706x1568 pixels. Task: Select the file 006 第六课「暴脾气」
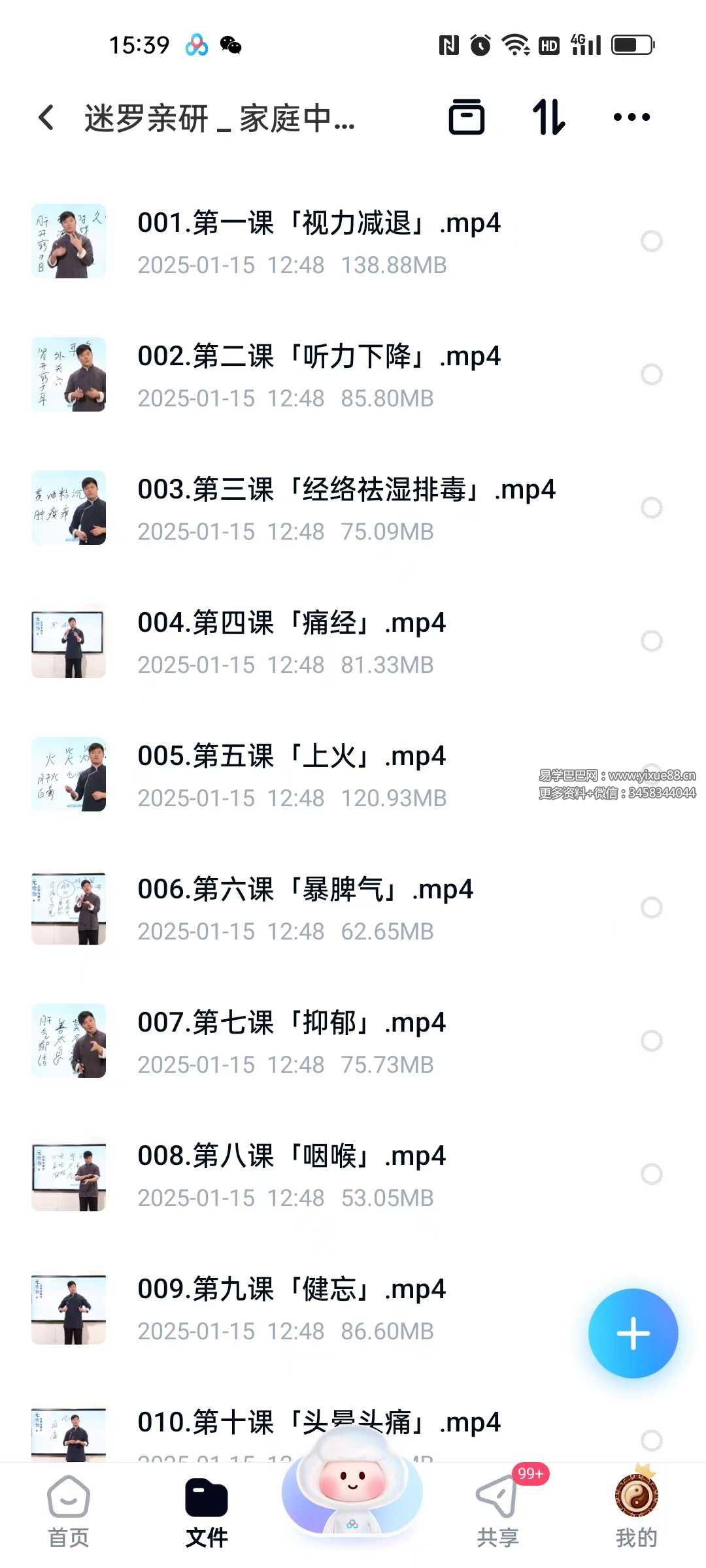(x=651, y=907)
